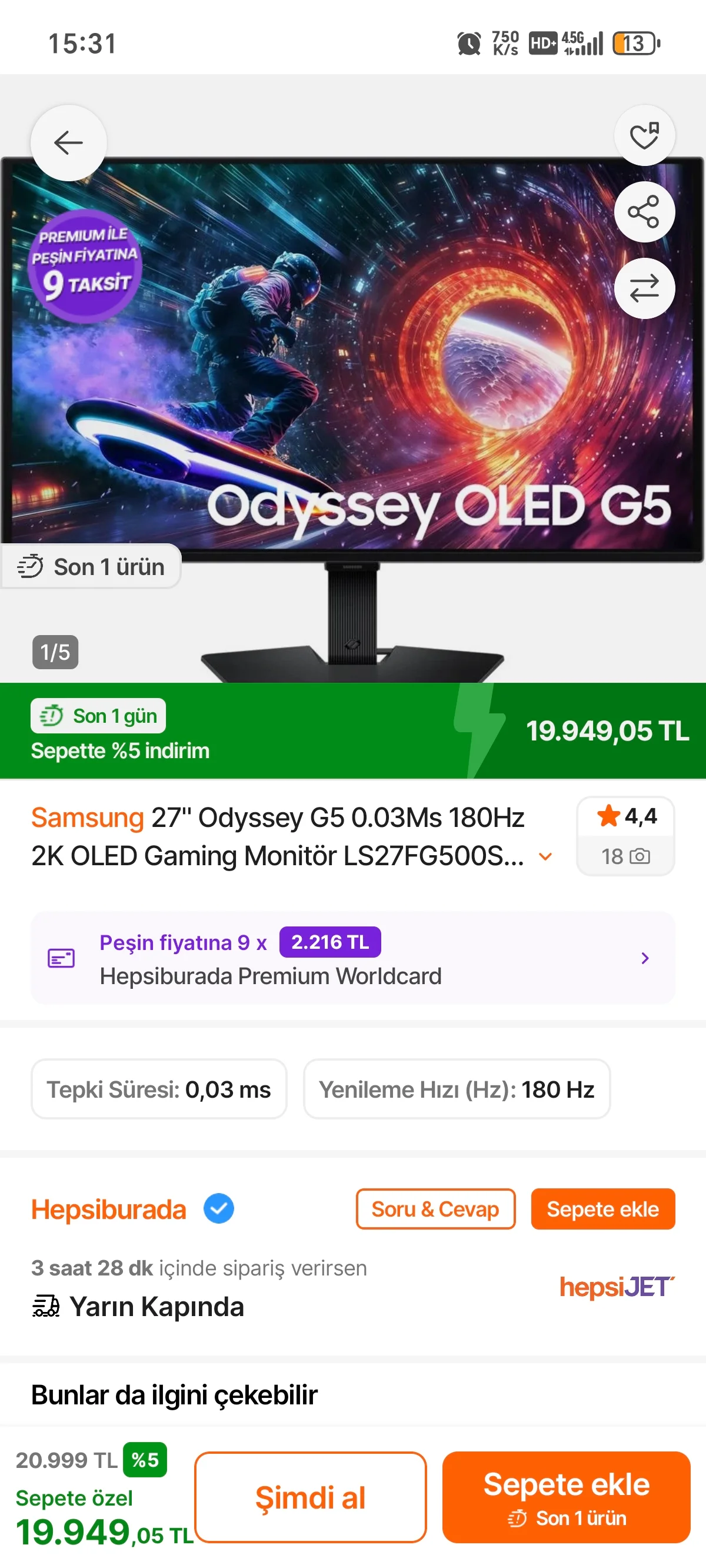Add to cart via bottom Sepete ekle
The width and height of the screenshot is (706, 1568).
tap(566, 1497)
